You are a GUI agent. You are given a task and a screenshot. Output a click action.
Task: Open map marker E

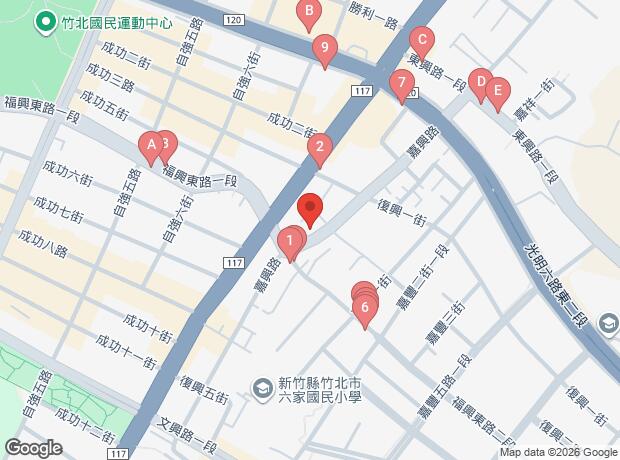pyautogui.click(x=498, y=93)
